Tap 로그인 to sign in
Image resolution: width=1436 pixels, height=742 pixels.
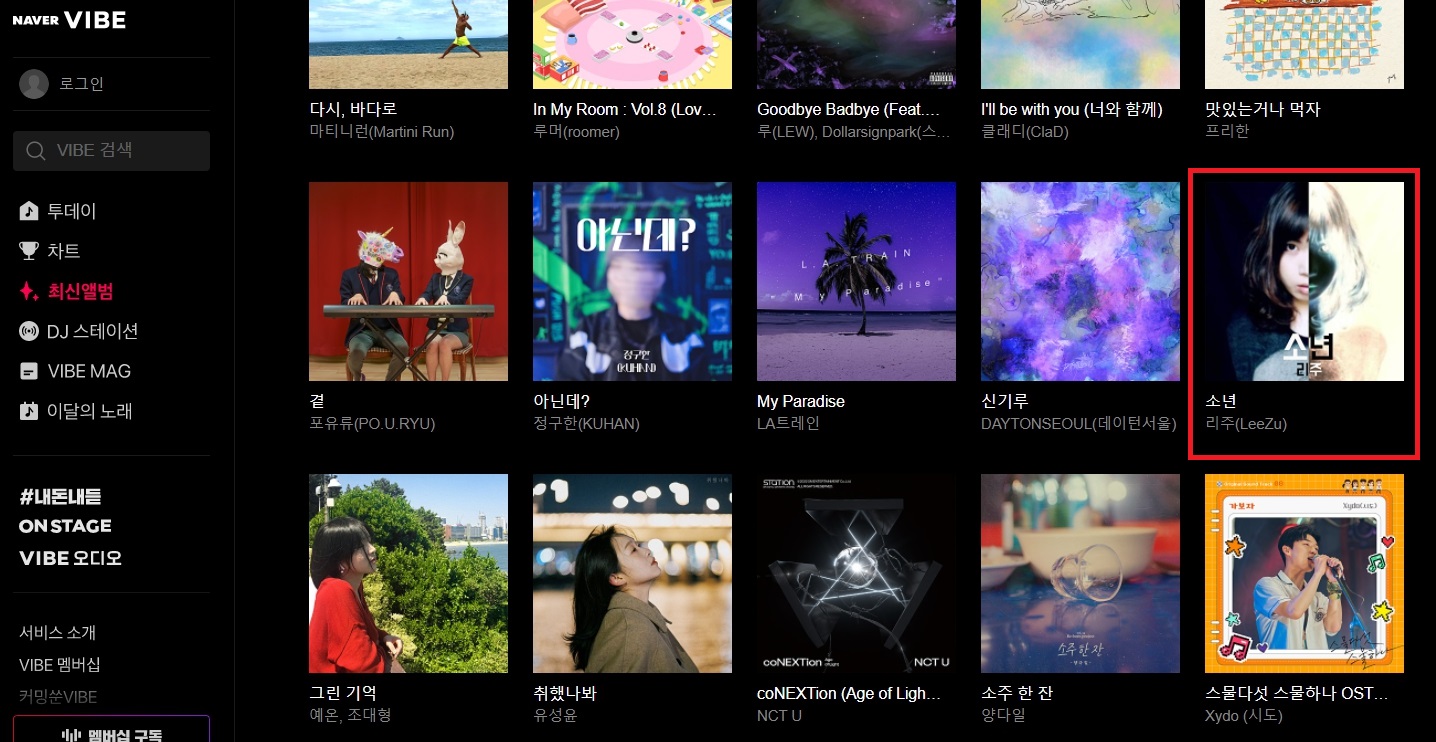tap(82, 84)
